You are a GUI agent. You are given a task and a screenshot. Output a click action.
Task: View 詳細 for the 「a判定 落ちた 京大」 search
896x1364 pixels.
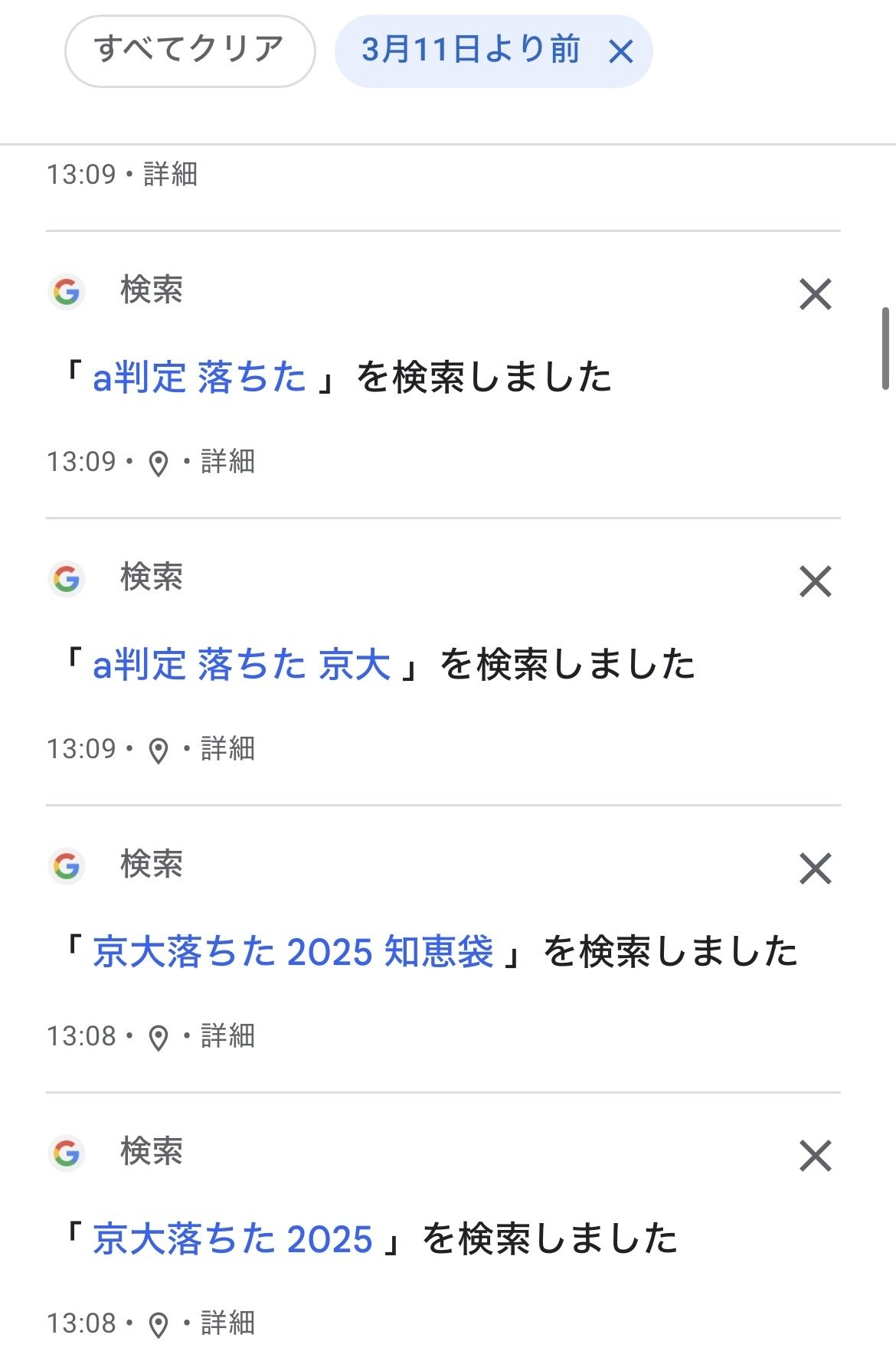(227, 749)
